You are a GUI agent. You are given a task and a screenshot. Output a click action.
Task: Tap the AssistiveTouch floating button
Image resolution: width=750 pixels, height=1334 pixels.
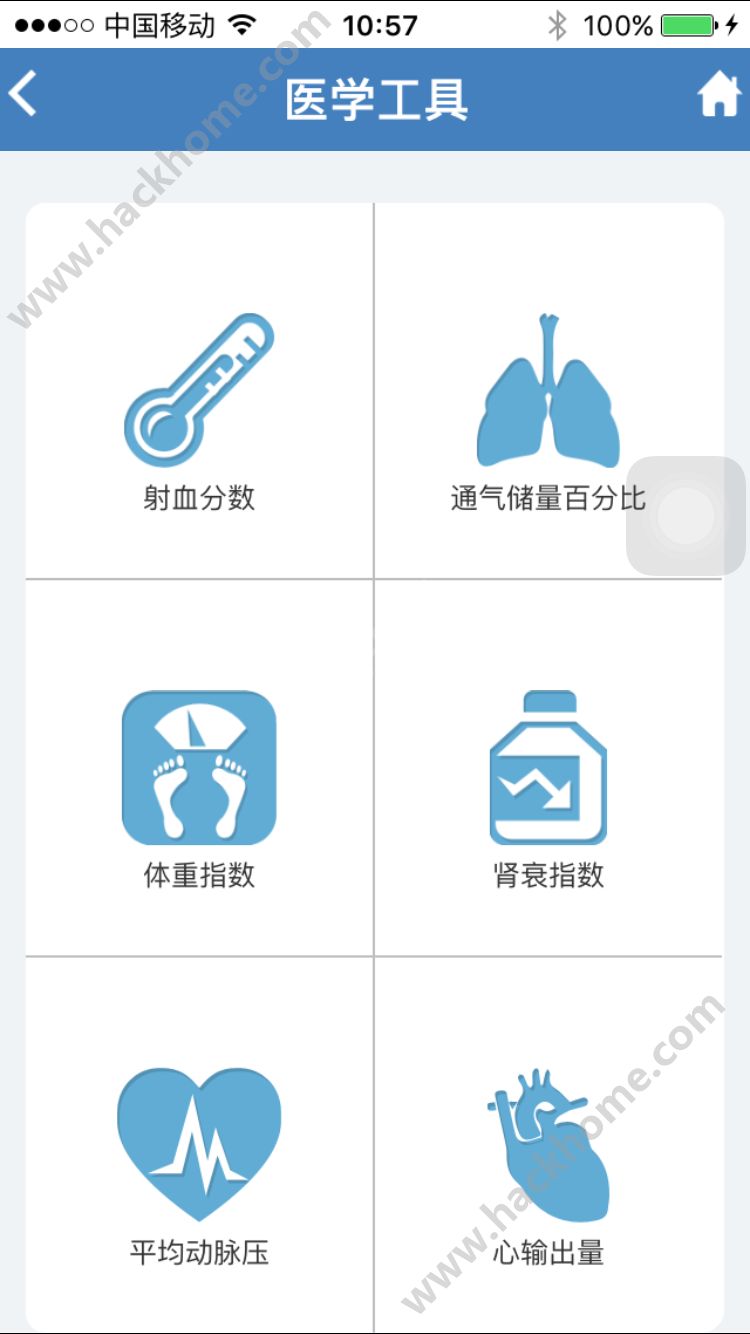(x=686, y=516)
